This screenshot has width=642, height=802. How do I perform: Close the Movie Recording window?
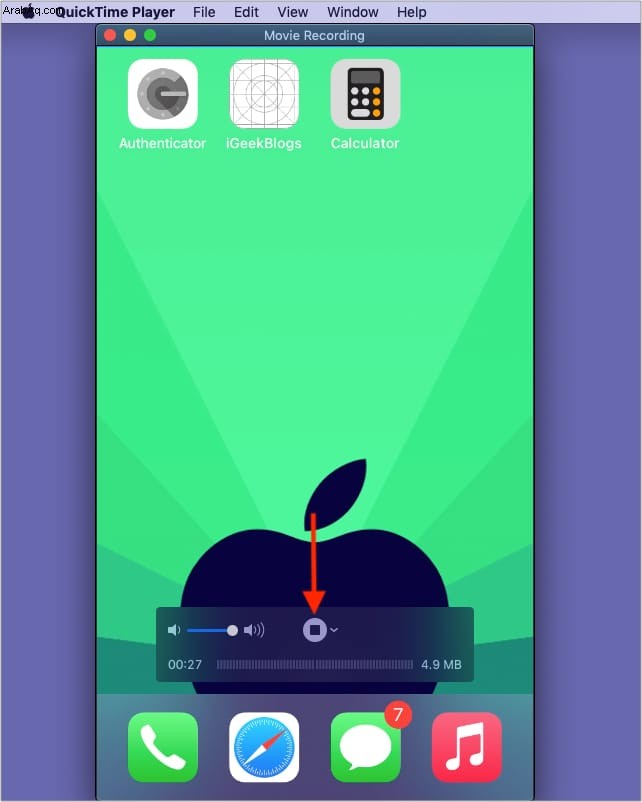[x=110, y=35]
